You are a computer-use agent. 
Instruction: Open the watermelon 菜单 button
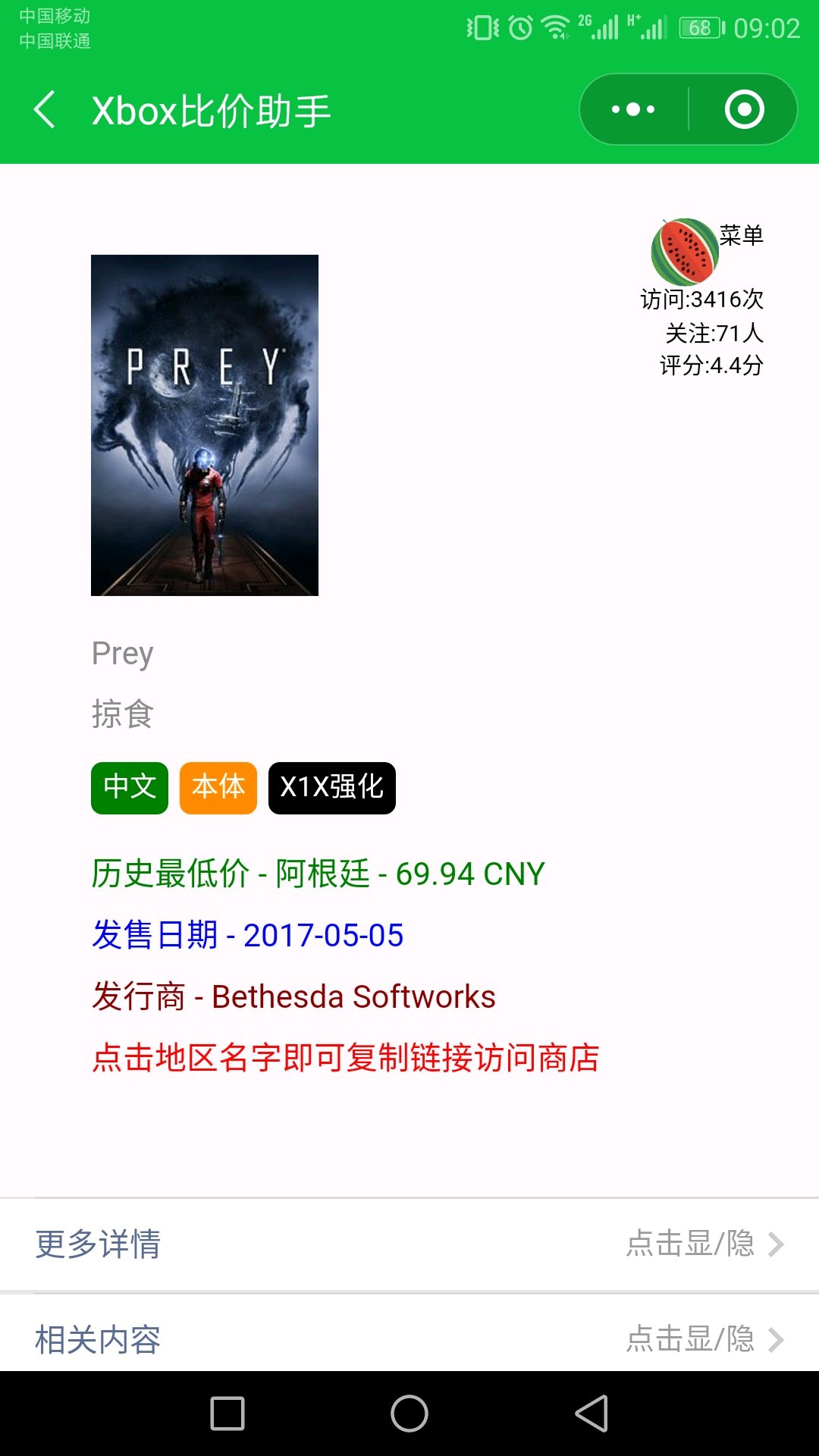[707, 250]
